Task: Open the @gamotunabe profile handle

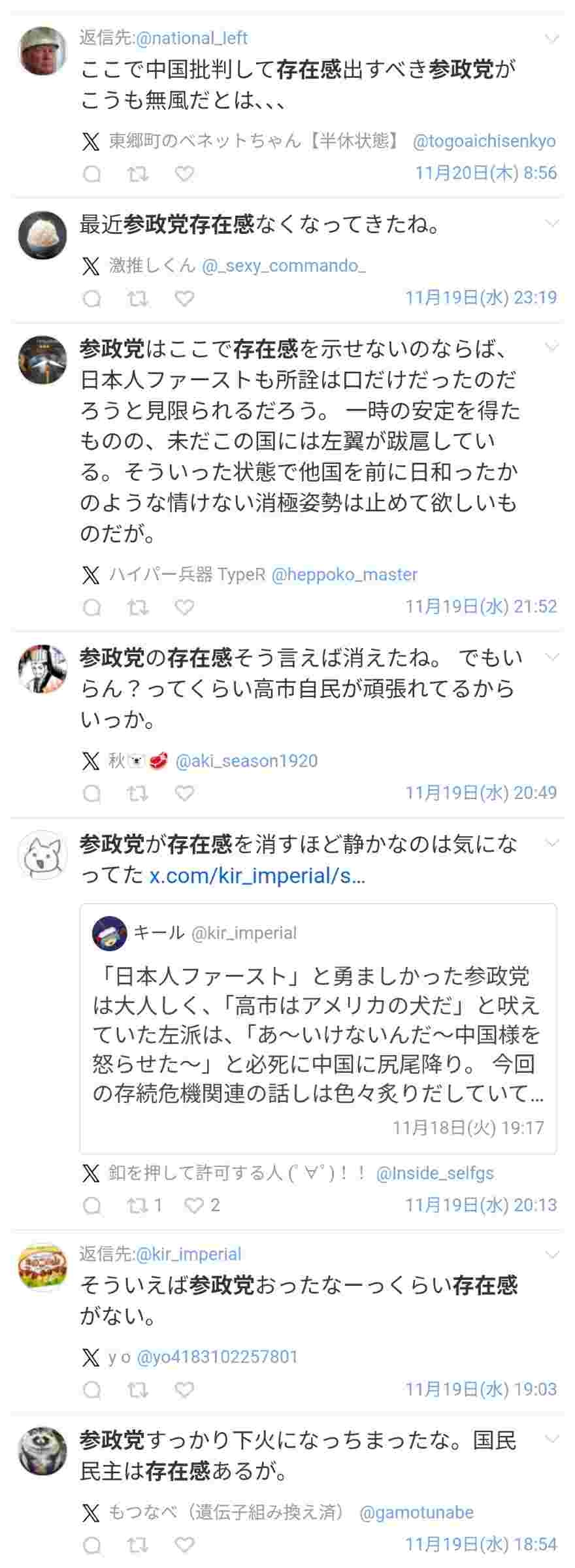Action: pyautogui.click(x=416, y=1512)
